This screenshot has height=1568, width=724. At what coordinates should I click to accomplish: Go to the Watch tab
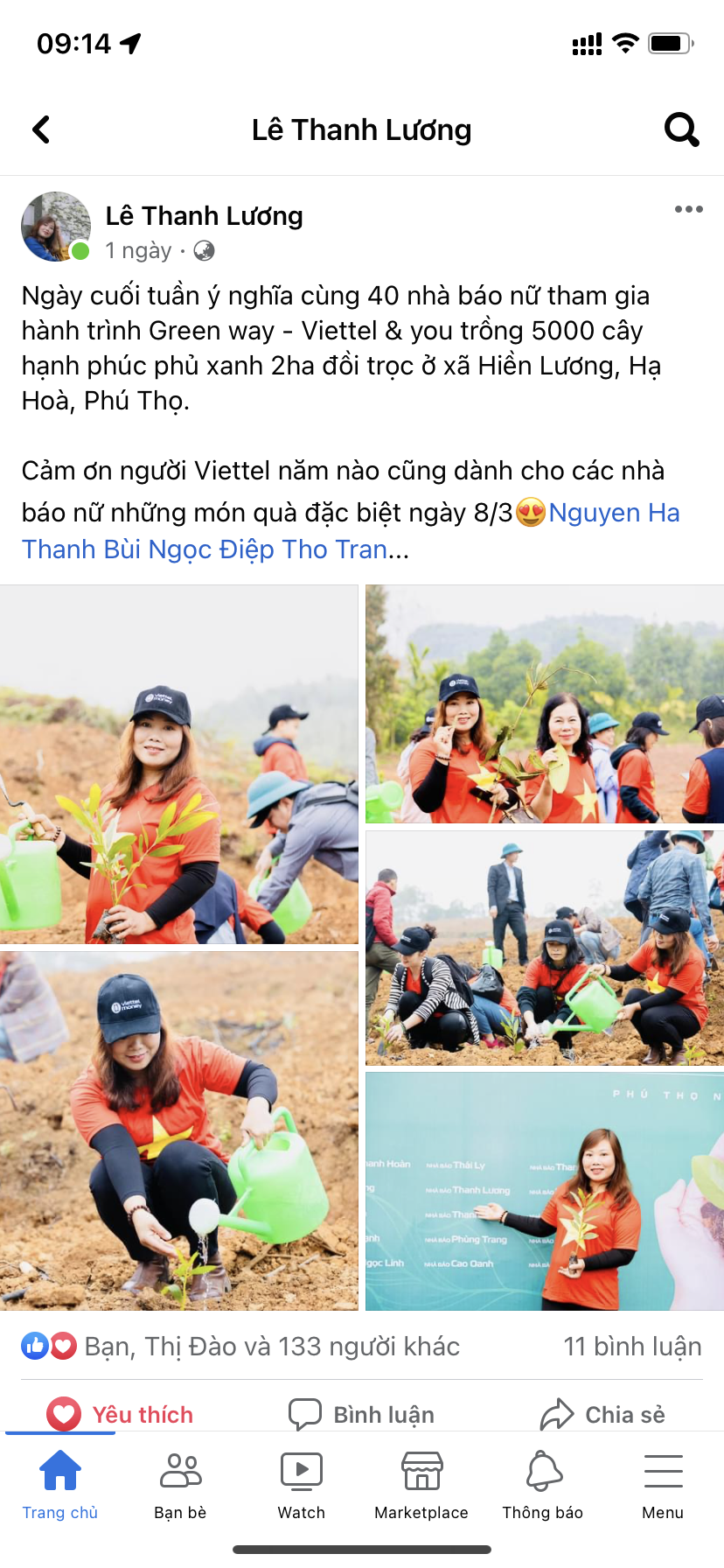[x=301, y=1486]
